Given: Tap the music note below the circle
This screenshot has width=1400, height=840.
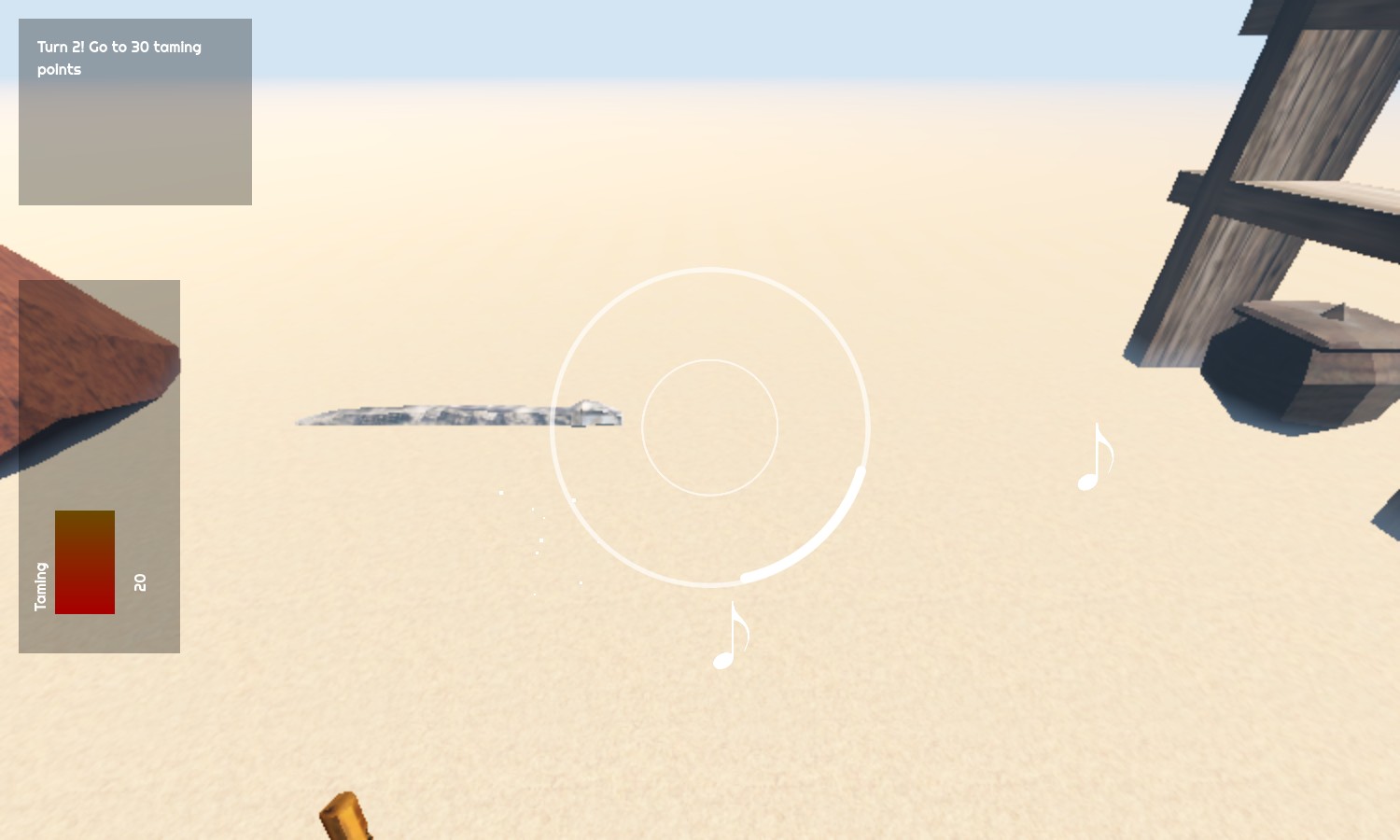Looking at the screenshot, I should point(731,637).
